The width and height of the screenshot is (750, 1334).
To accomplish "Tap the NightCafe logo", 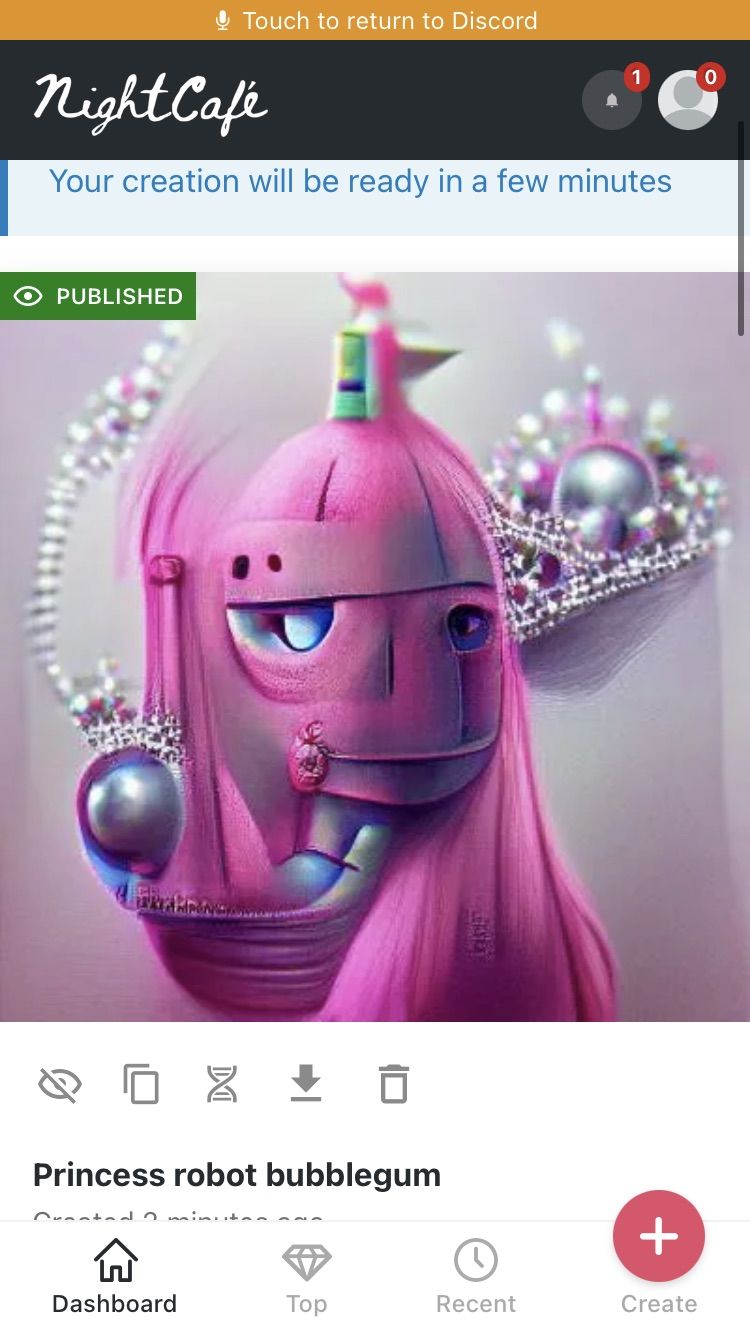I will pyautogui.click(x=151, y=101).
